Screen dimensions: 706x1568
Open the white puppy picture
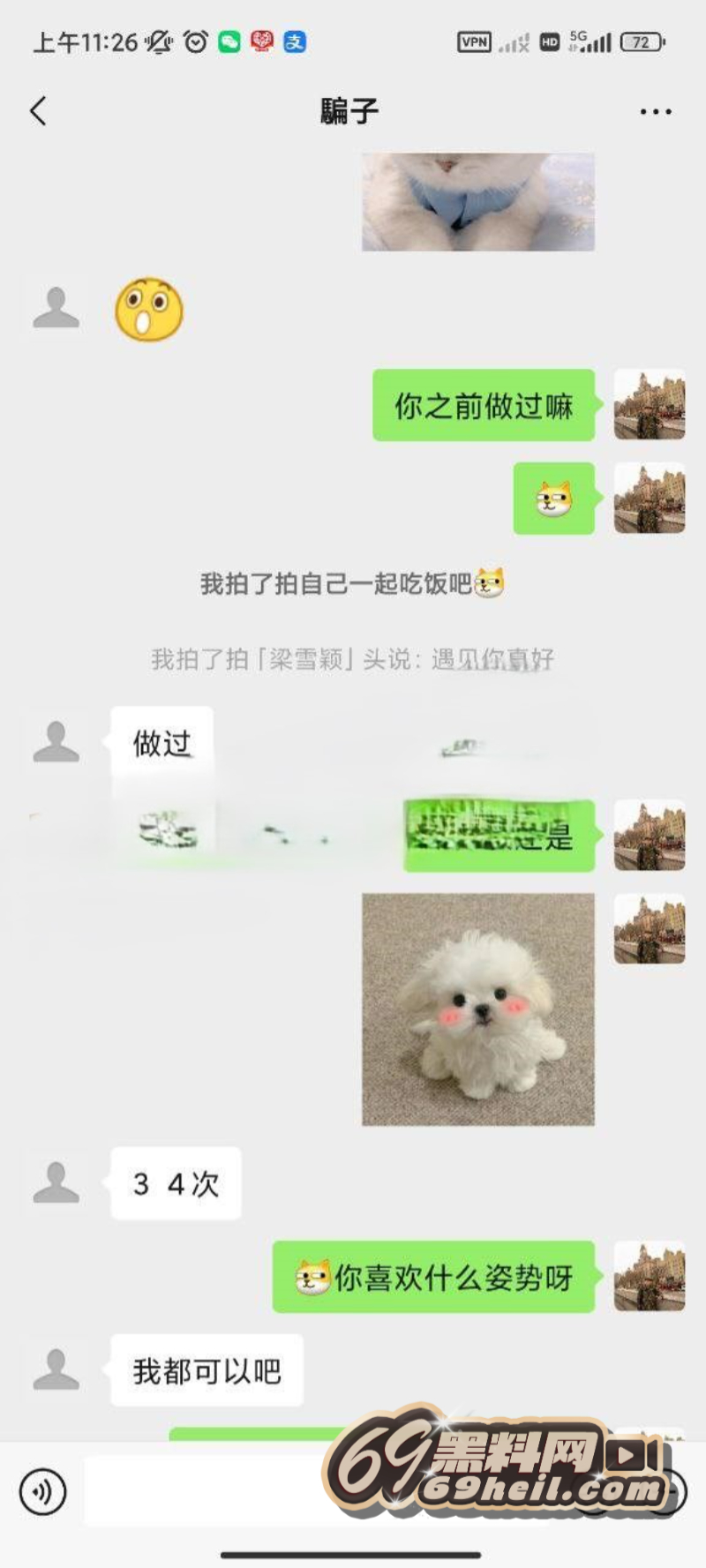pyautogui.click(x=477, y=1009)
